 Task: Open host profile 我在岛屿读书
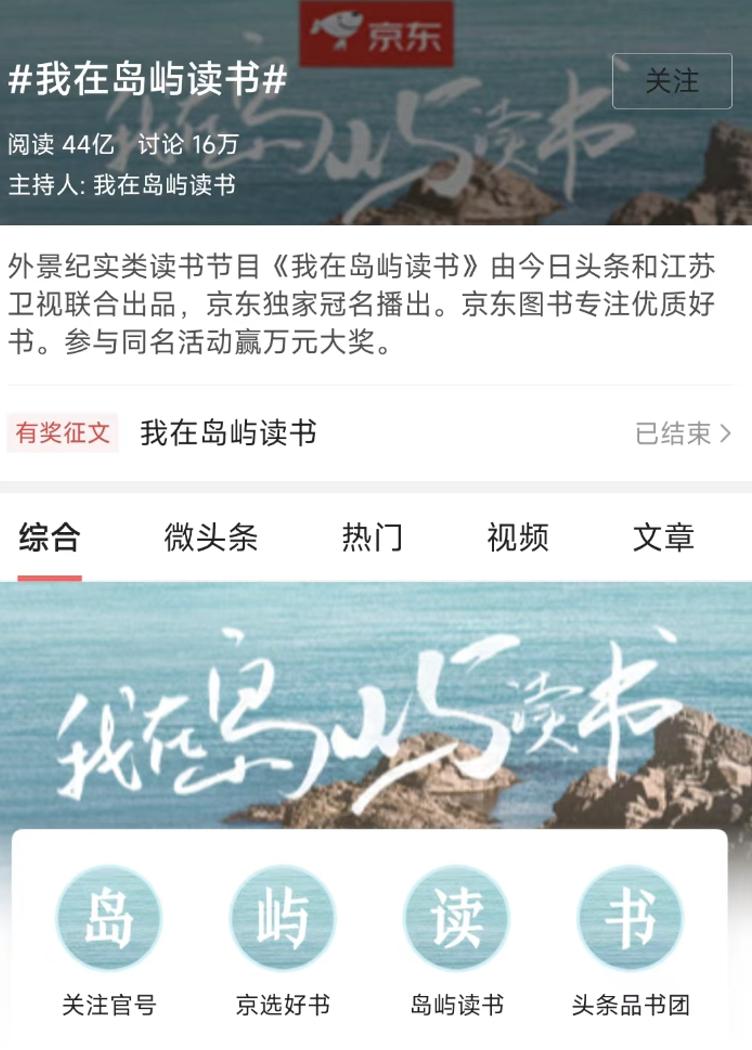[x=164, y=186]
